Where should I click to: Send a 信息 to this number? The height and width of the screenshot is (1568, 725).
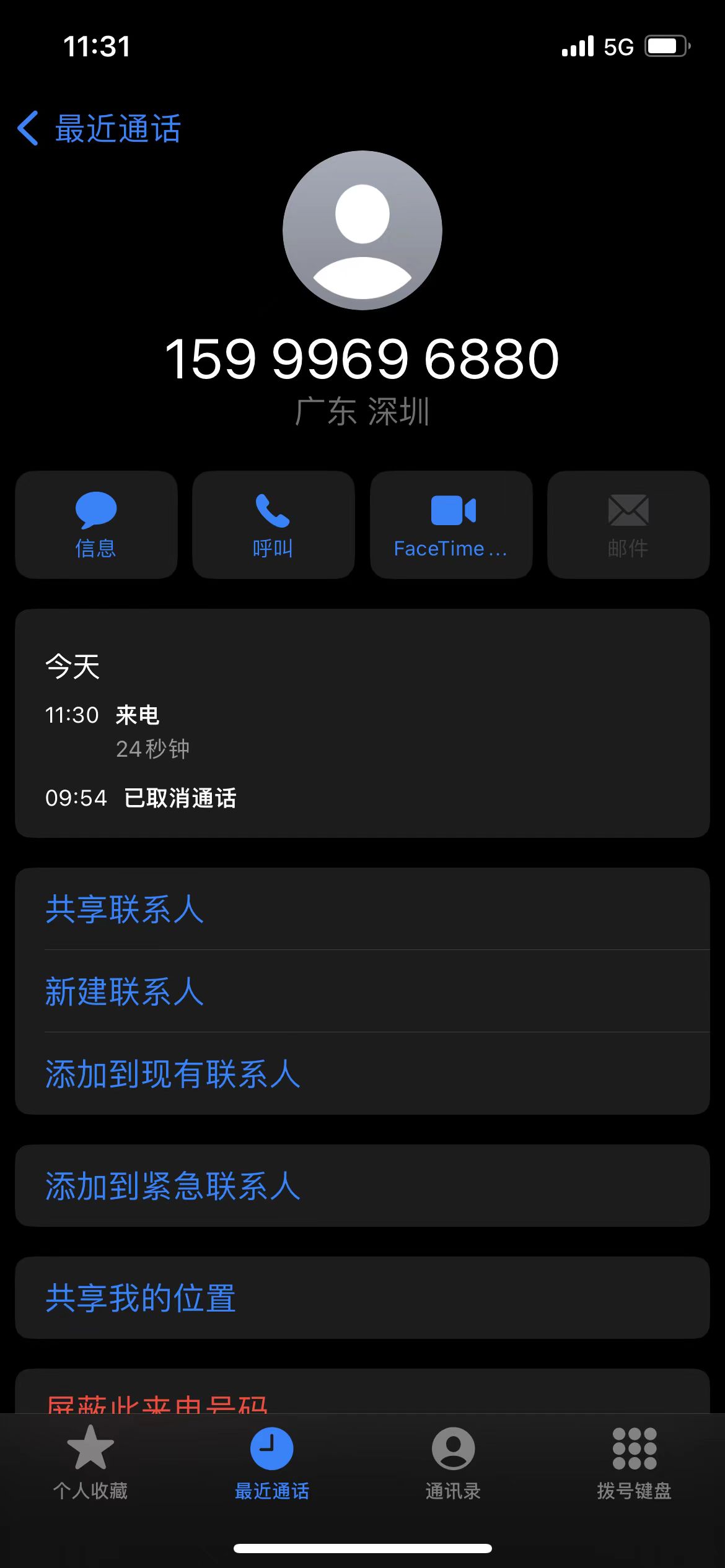click(x=96, y=525)
